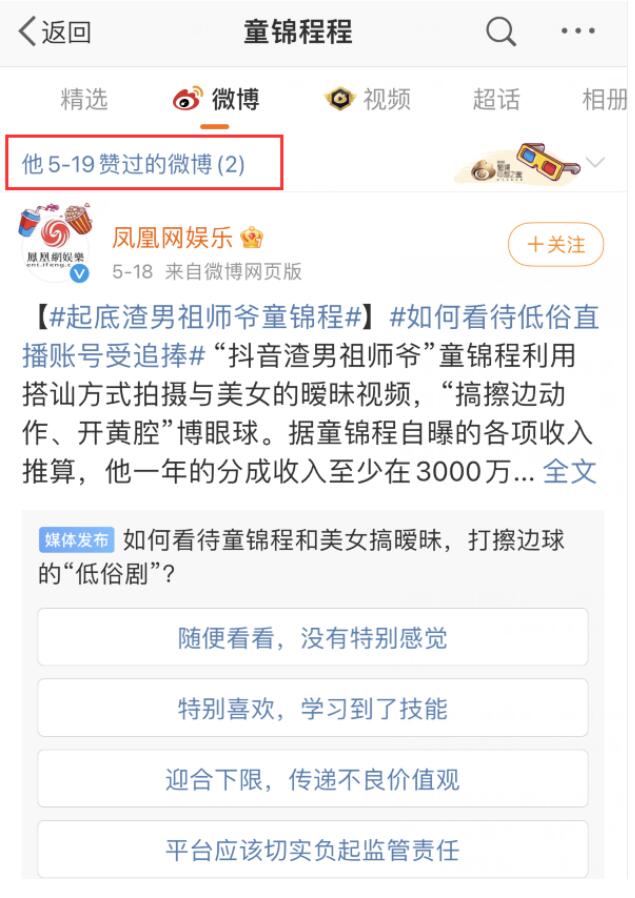Open 凤凰网娱乐's profile avatar
The height and width of the screenshot is (898, 635).
(x=55, y=245)
